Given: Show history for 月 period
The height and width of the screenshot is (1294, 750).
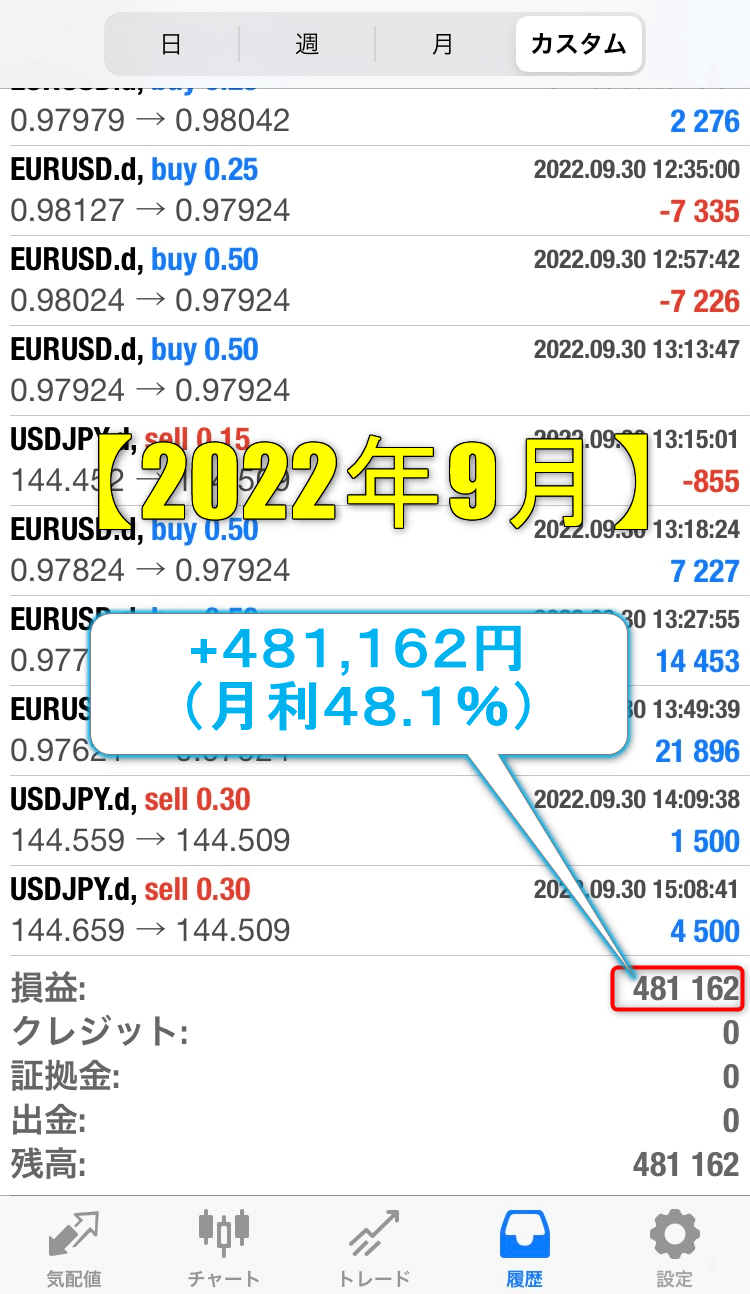Looking at the screenshot, I should [442, 44].
